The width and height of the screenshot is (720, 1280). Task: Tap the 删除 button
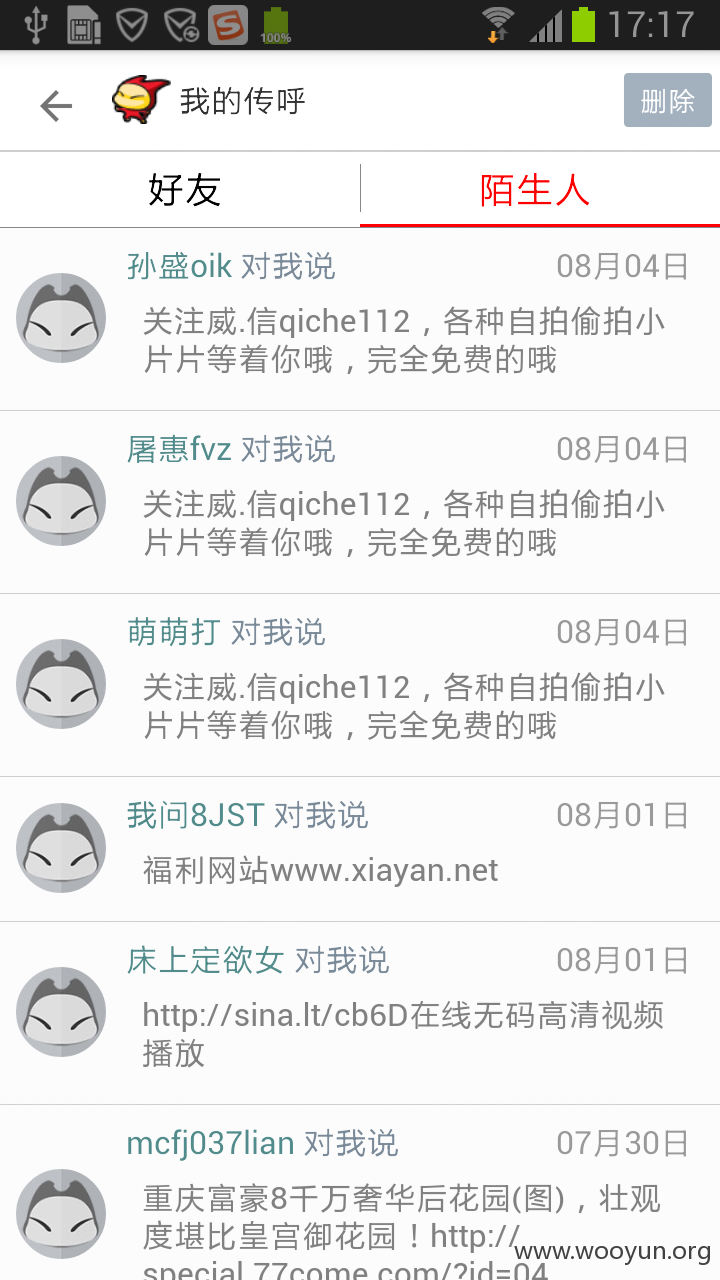[x=667, y=100]
